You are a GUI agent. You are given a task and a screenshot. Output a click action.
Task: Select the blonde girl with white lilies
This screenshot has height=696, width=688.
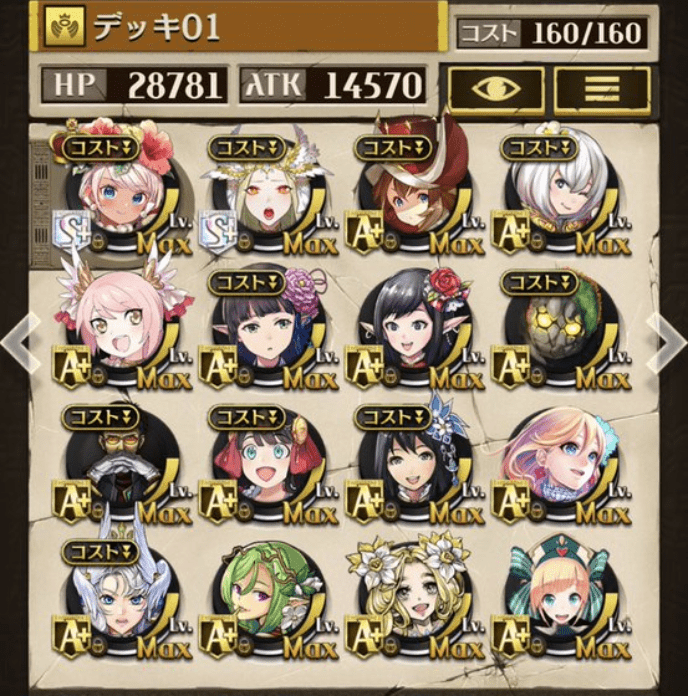pos(414,598)
